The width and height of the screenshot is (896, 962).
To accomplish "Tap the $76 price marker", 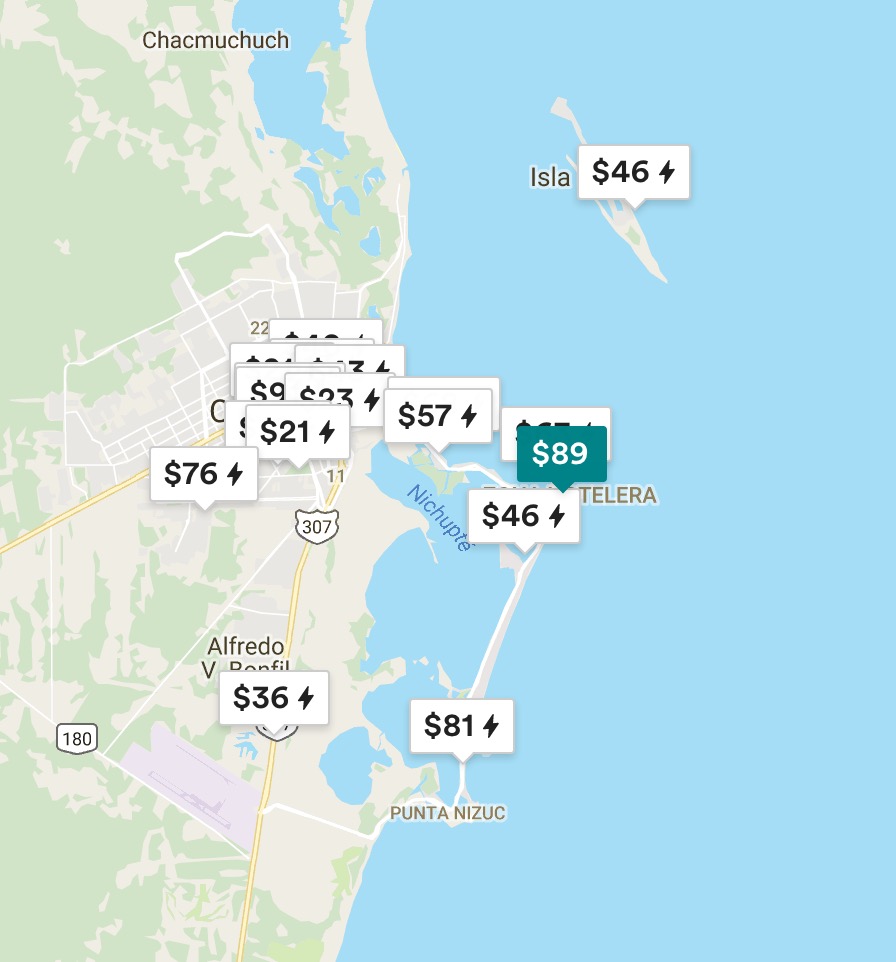I will pos(203,474).
